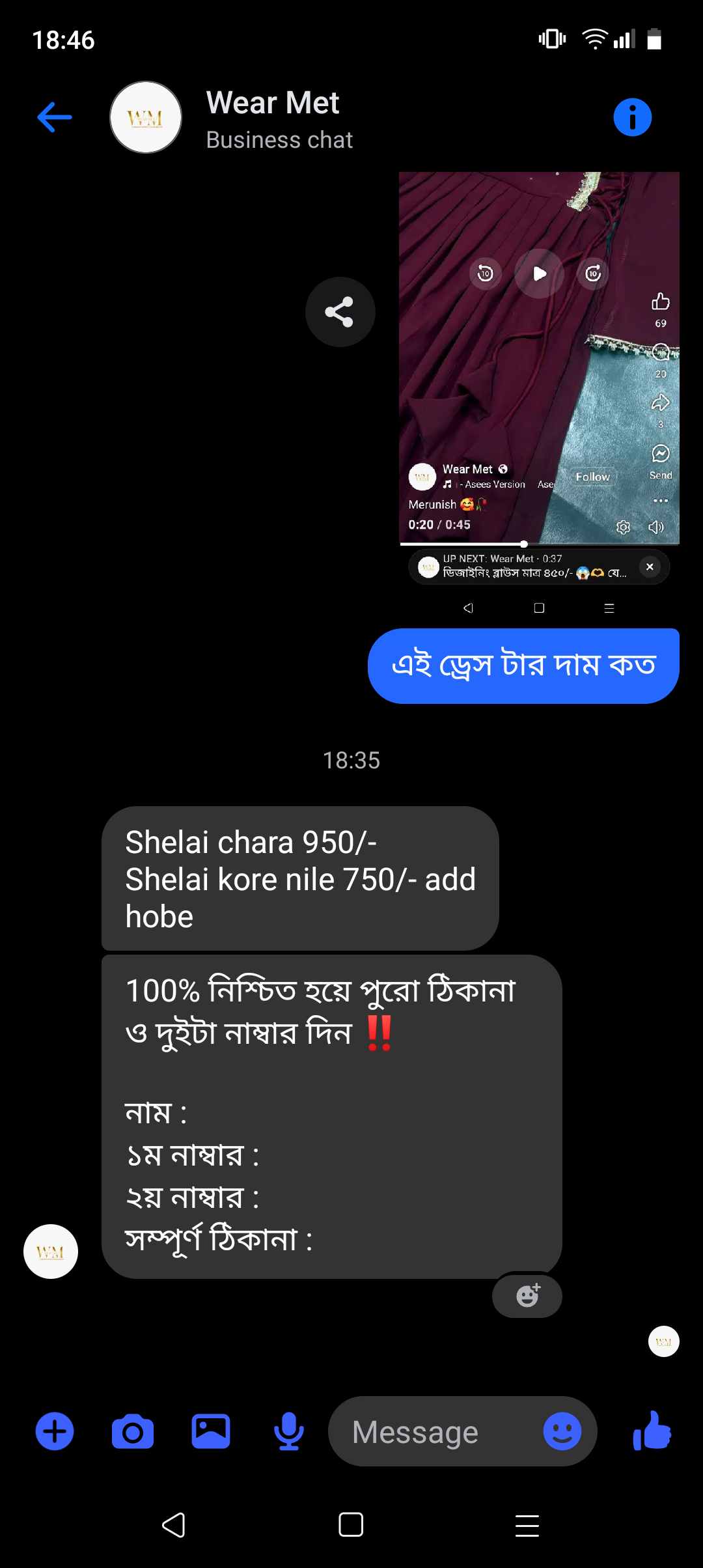Open the emoji picker in the message field
703x1568 pixels.
point(562,1431)
